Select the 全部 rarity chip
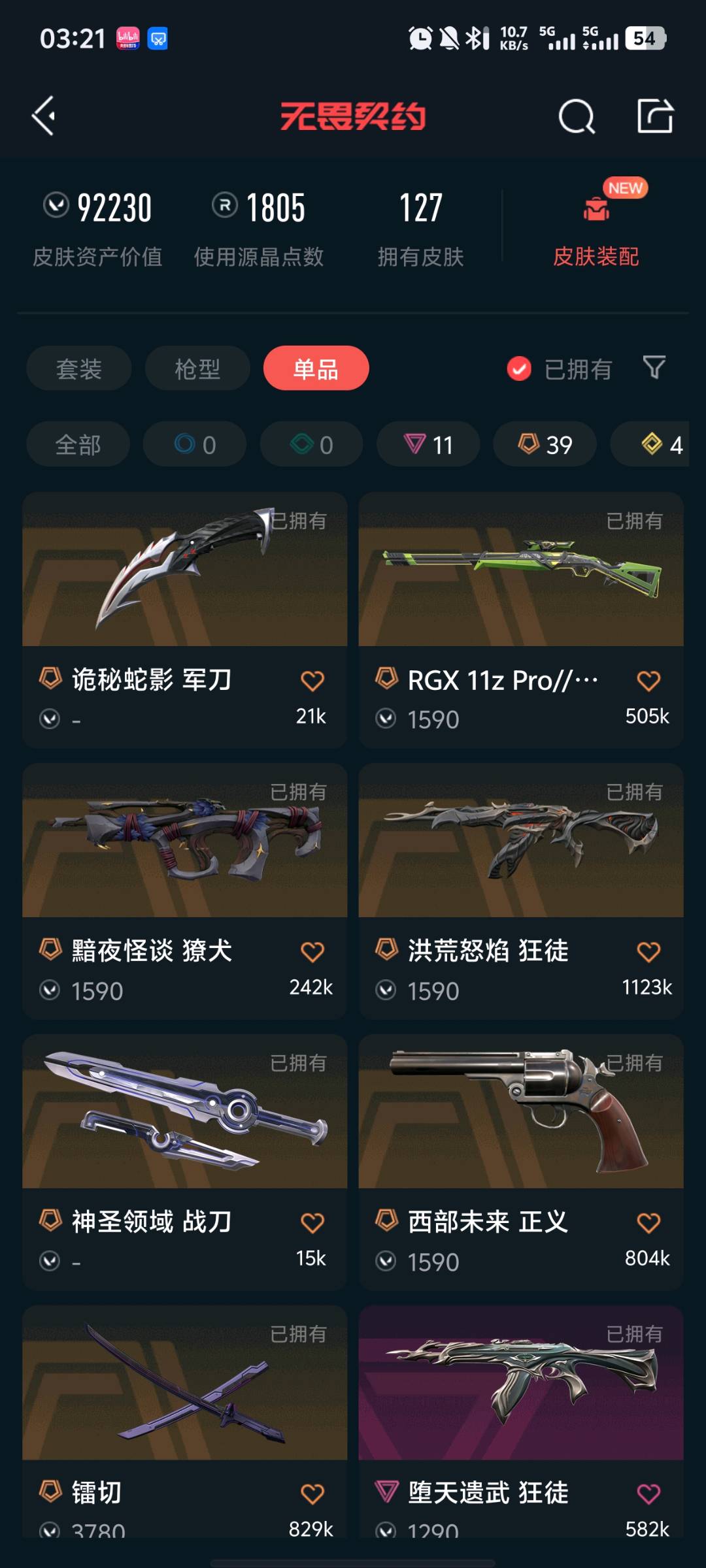The height and width of the screenshot is (1568, 706). 78,444
